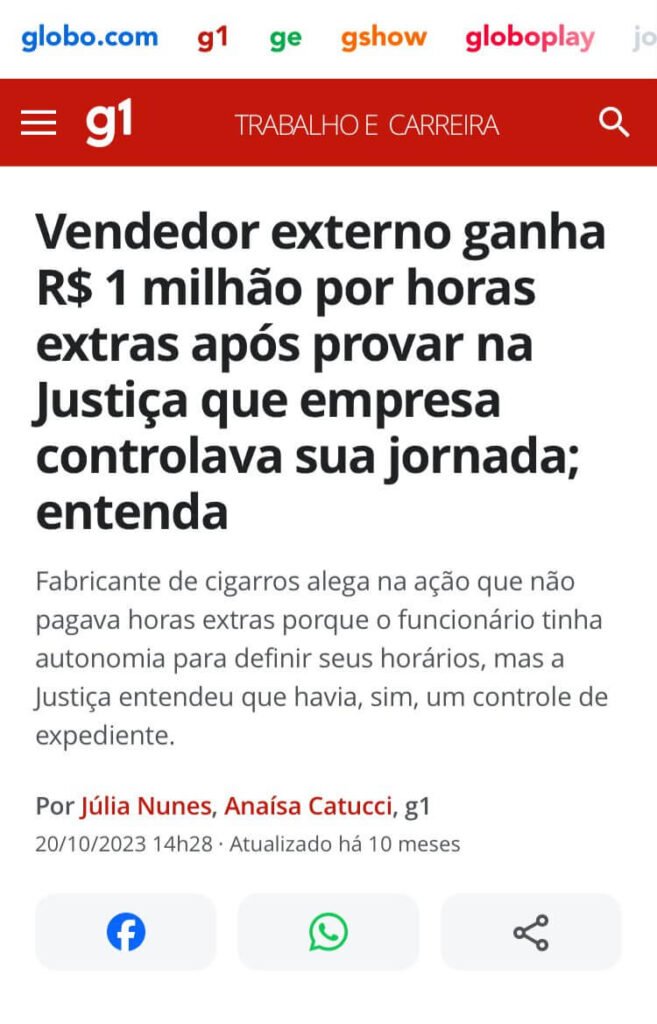
Task: Tap the search magnifier icon
Action: [613, 123]
